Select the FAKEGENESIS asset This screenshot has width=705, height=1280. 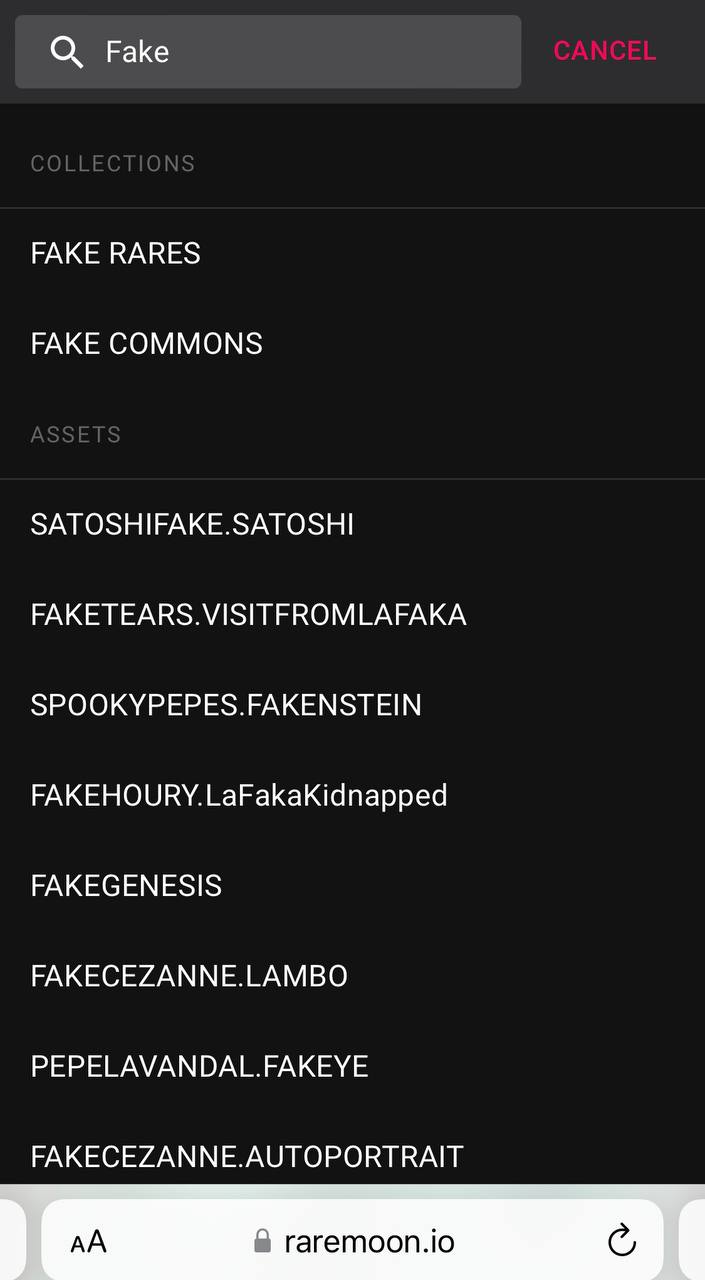pos(352,885)
